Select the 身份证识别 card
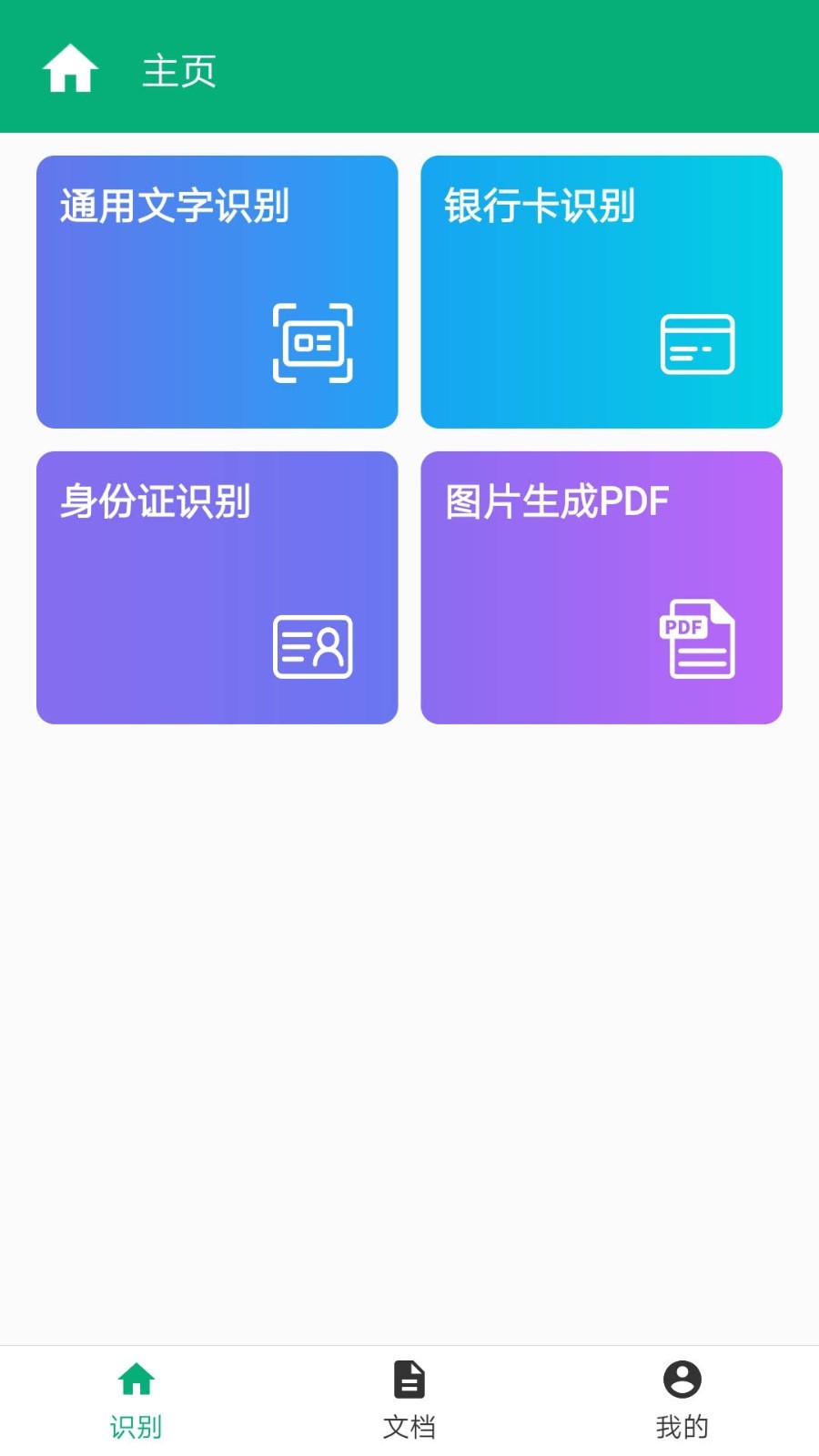Screen dimensions: 819x1456 click(x=217, y=588)
